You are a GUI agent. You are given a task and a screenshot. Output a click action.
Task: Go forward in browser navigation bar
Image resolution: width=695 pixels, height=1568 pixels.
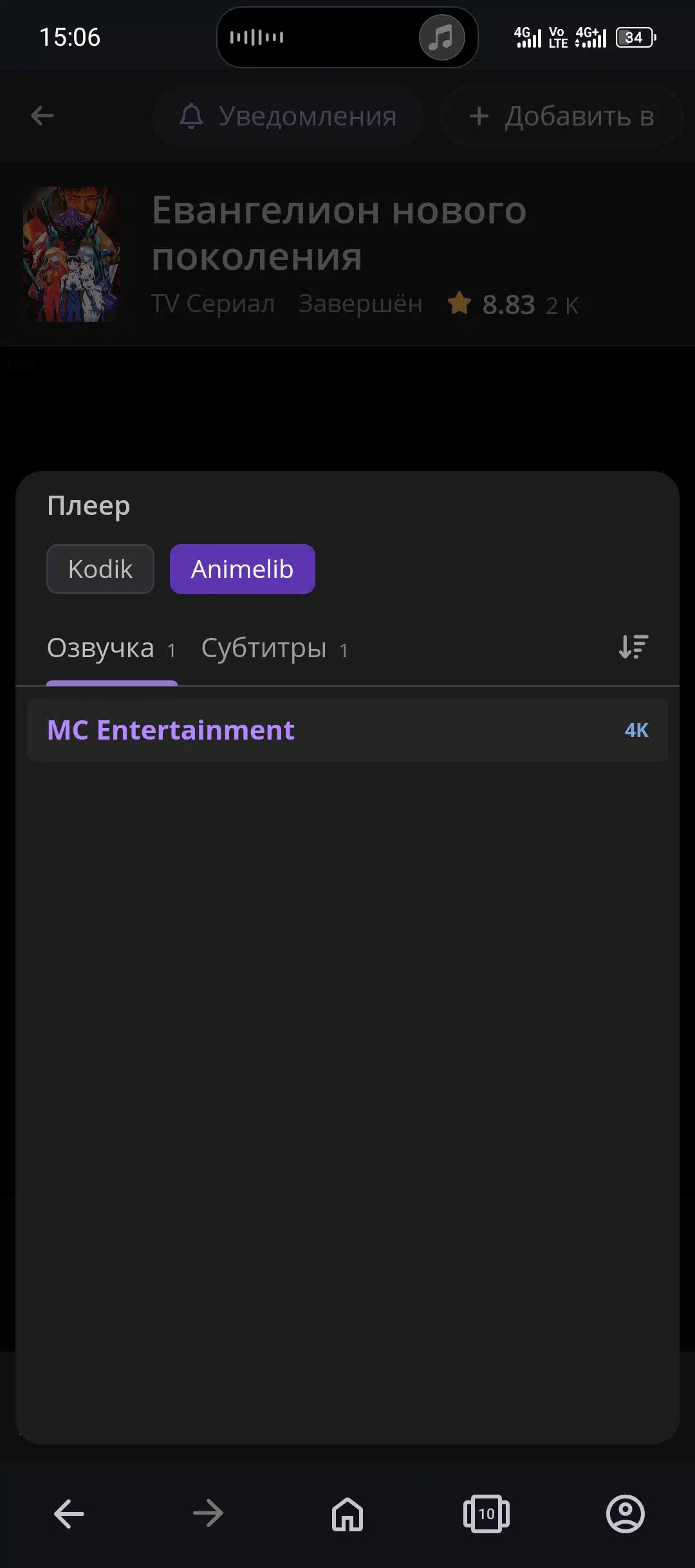tap(208, 1513)
